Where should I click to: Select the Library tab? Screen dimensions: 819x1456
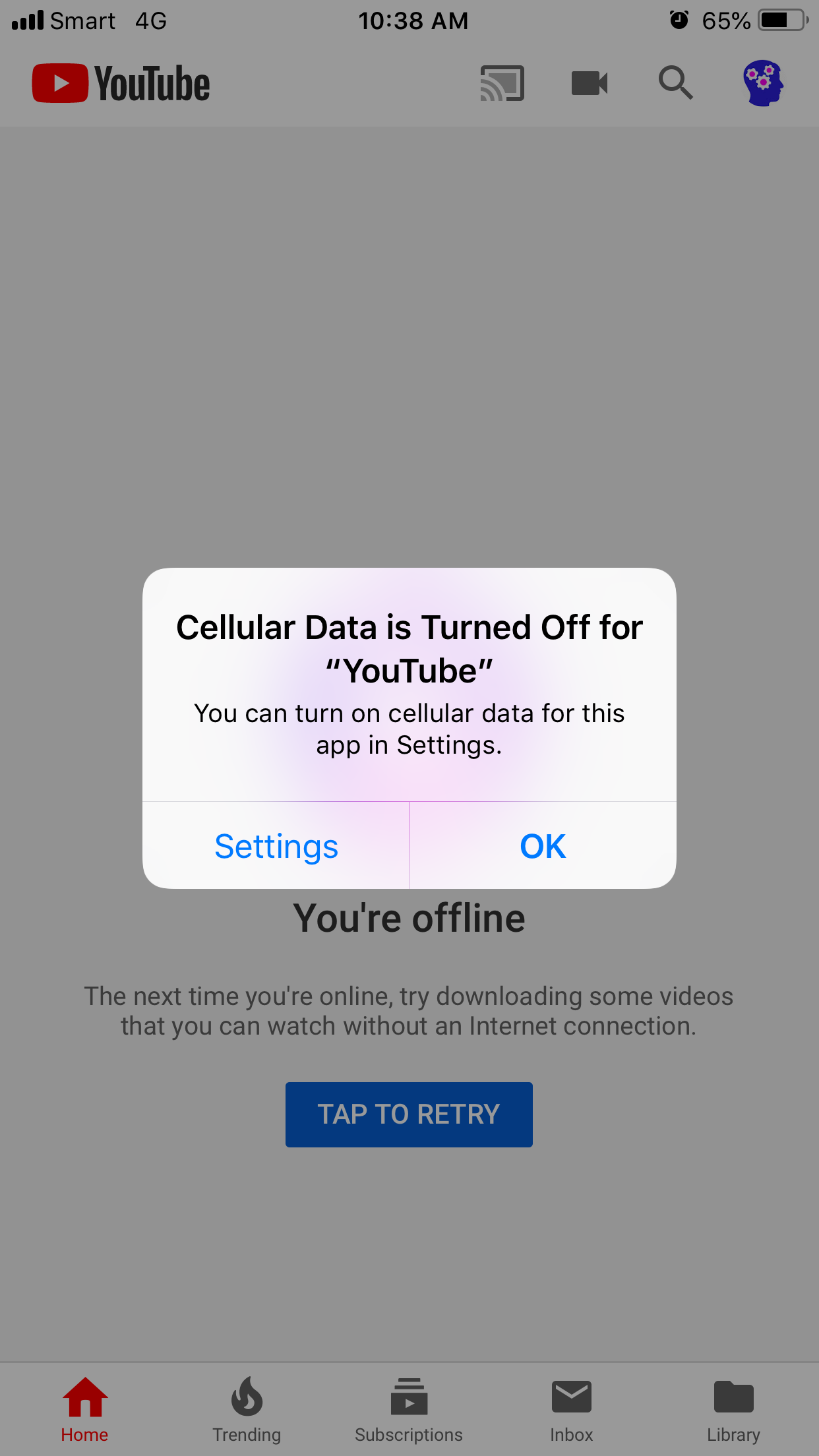tap(733, 1410)
